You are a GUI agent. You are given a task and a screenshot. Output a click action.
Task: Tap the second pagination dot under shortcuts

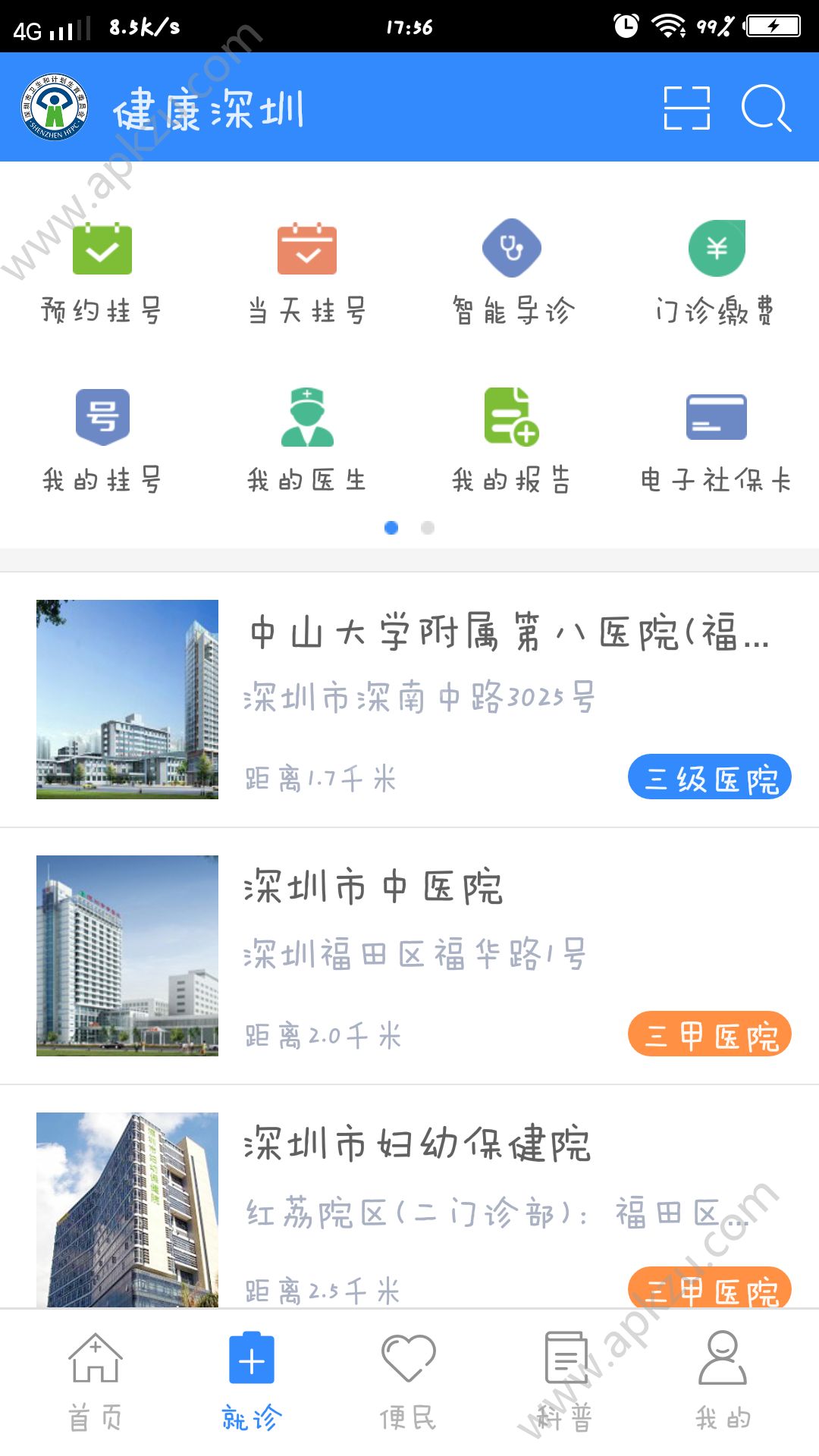pos(426,528)
